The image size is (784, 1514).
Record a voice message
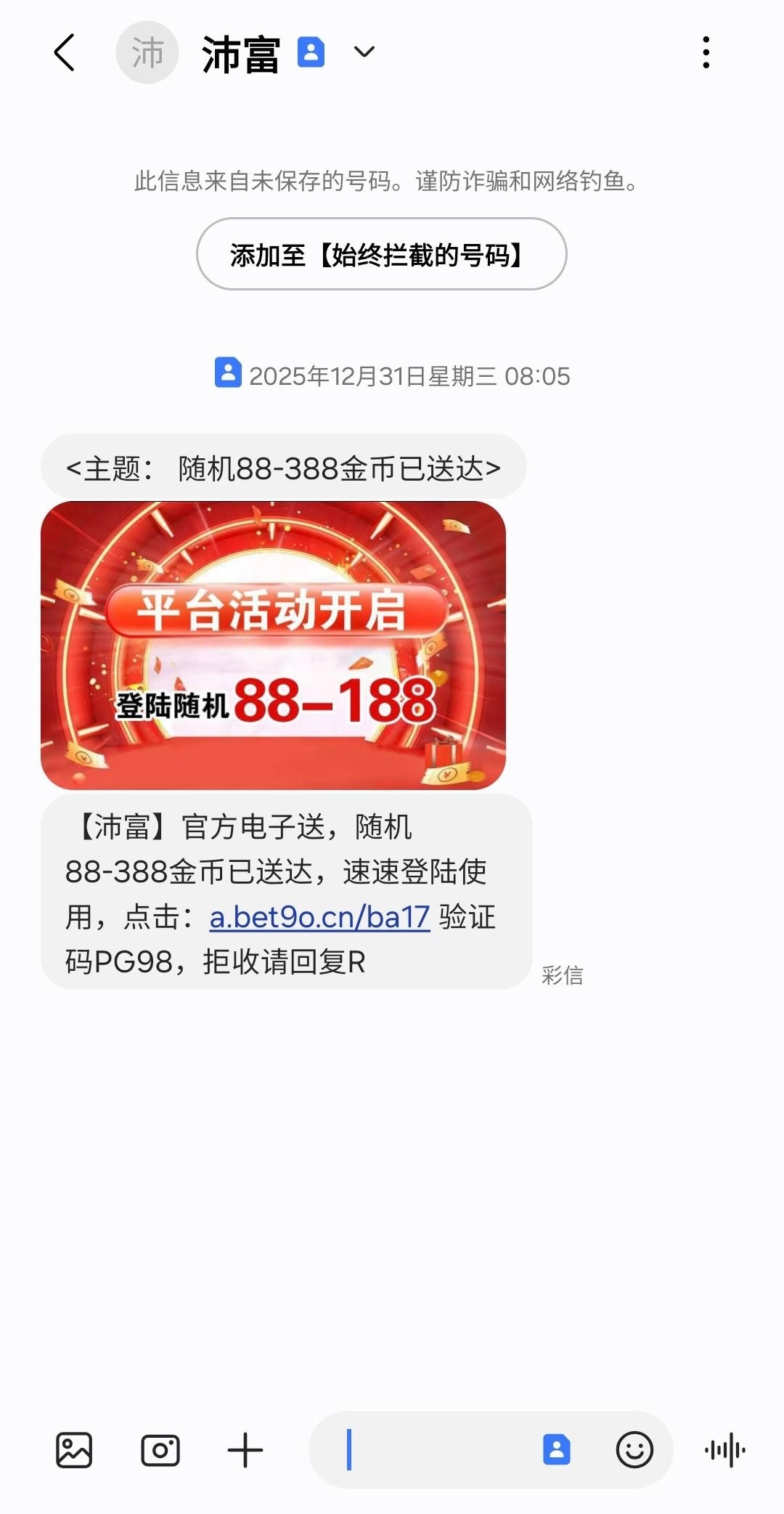(724, 1450)
